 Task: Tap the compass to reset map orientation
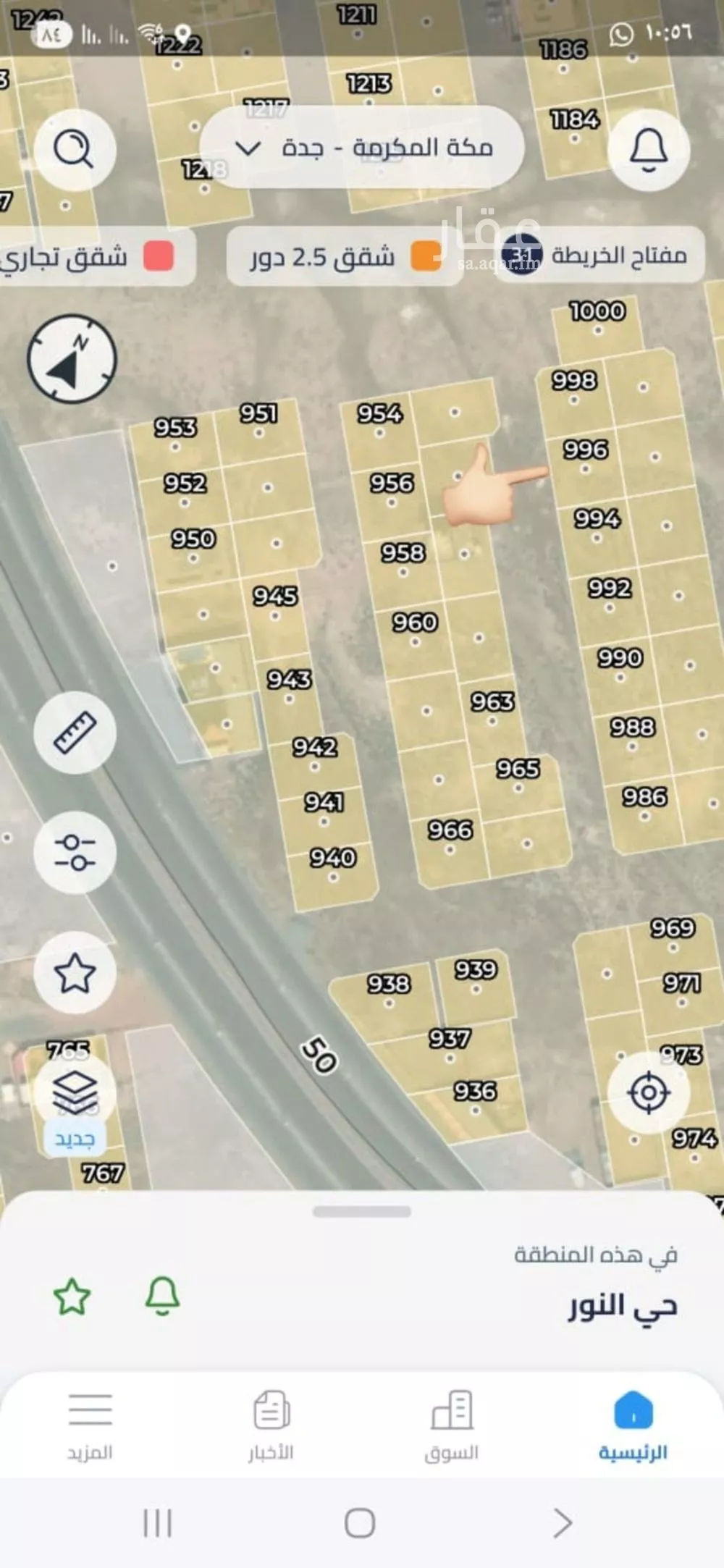pos(72,358)
